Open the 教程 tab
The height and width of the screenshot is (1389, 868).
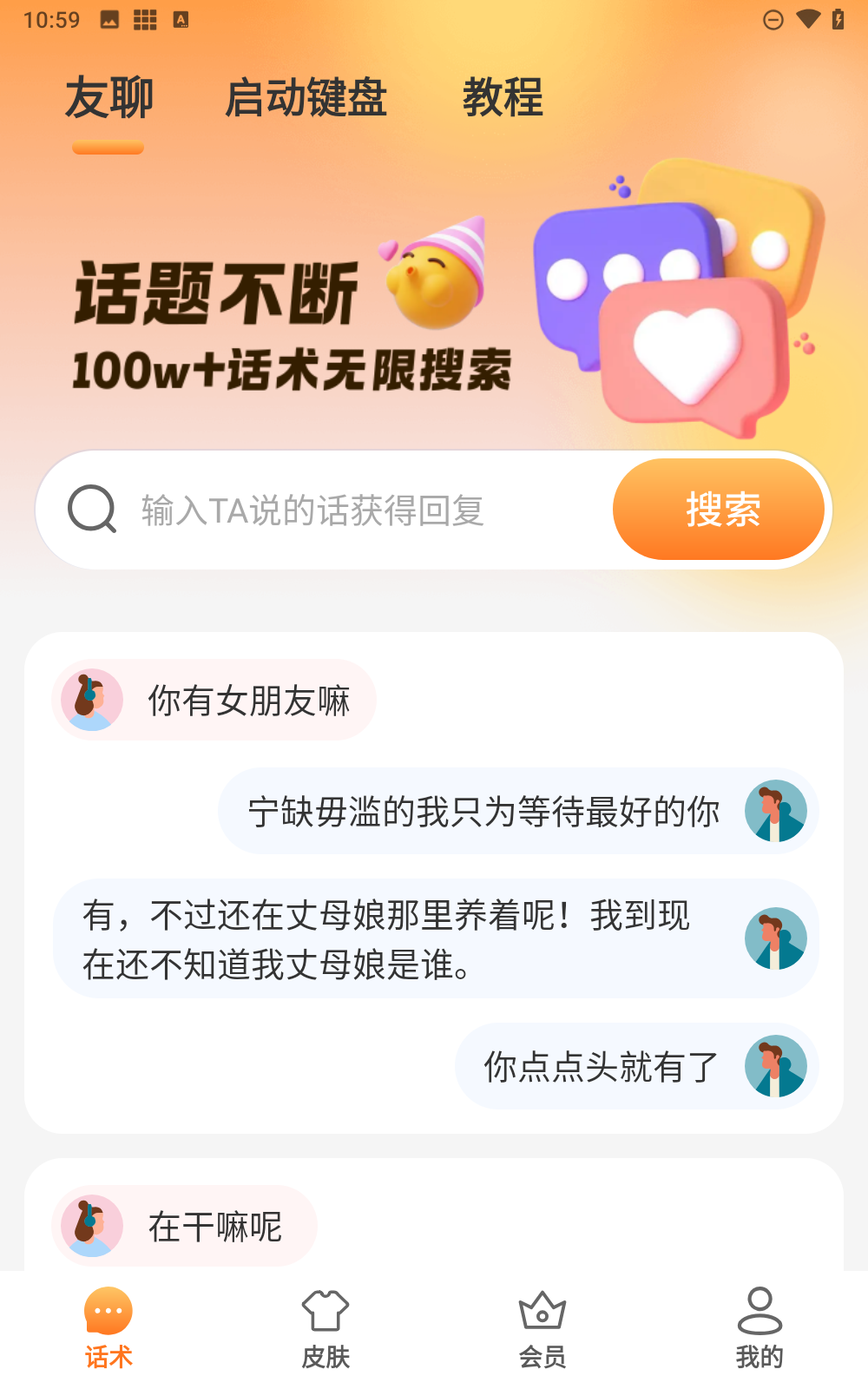[x=505, y=98]
